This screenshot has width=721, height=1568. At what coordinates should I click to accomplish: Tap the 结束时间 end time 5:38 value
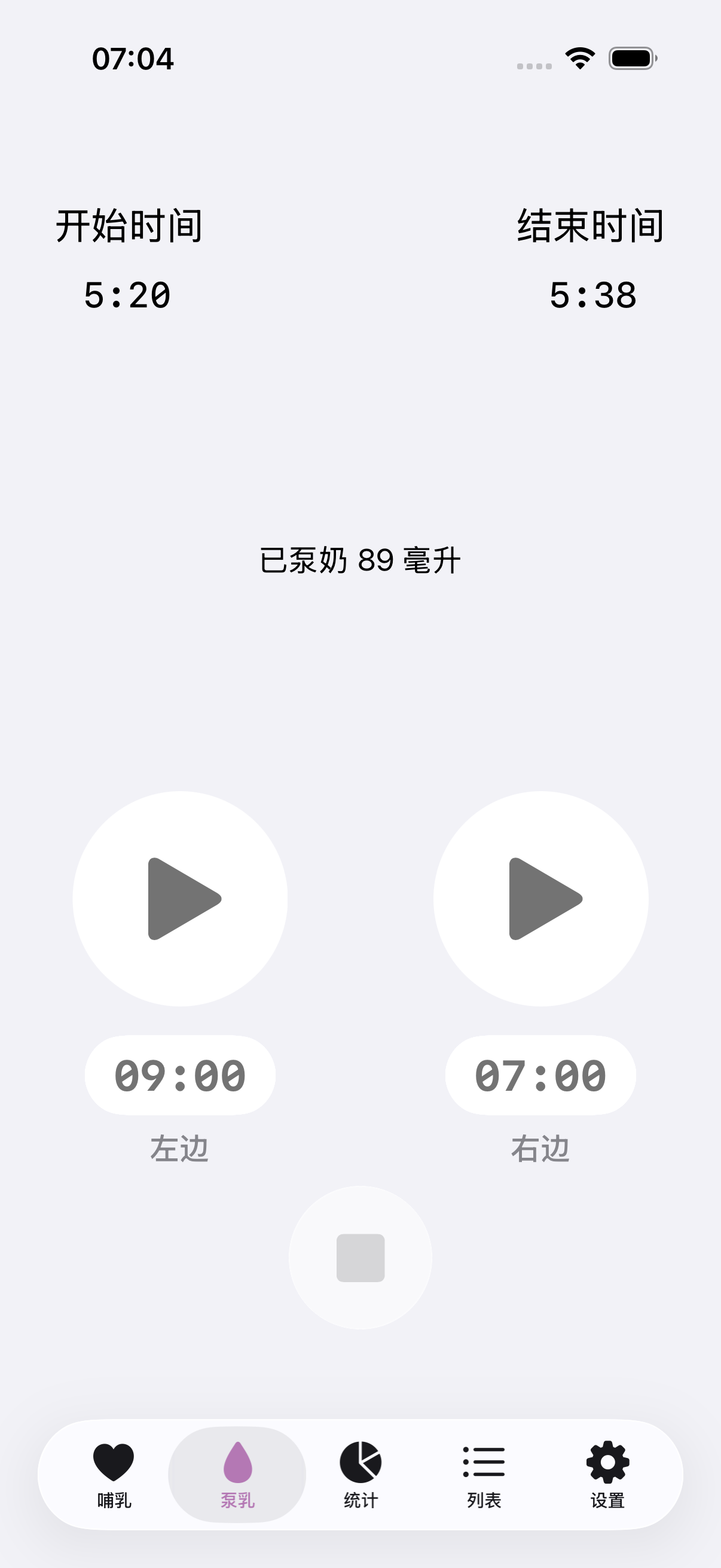[x=592, y=294]
